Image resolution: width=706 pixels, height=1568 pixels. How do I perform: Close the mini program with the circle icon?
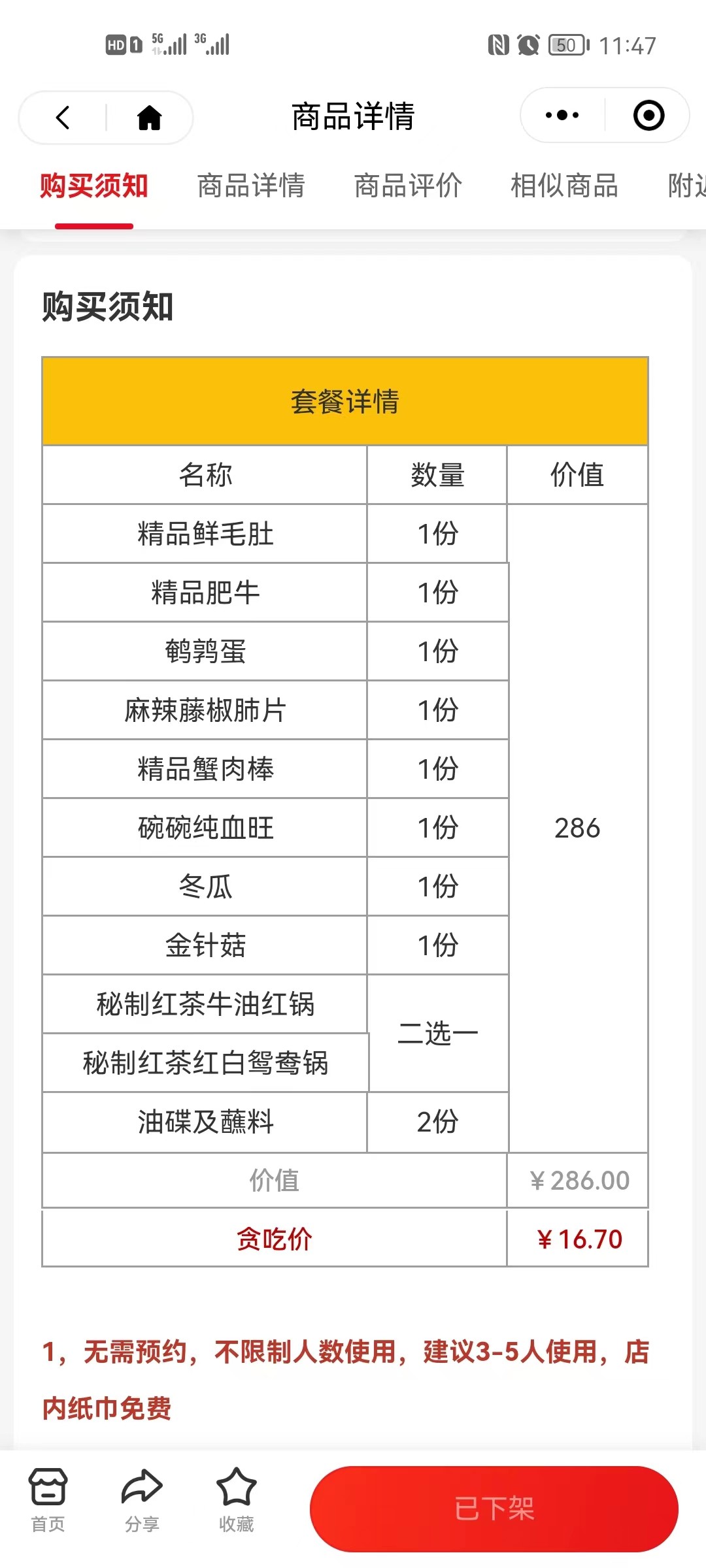[648, 116]
